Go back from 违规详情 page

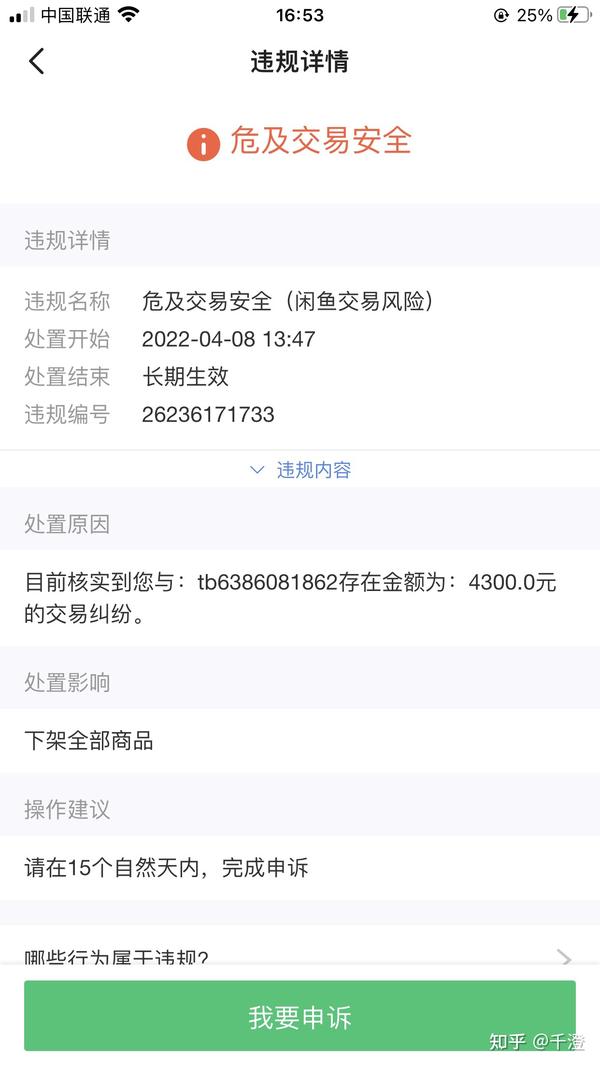point(37,61)
